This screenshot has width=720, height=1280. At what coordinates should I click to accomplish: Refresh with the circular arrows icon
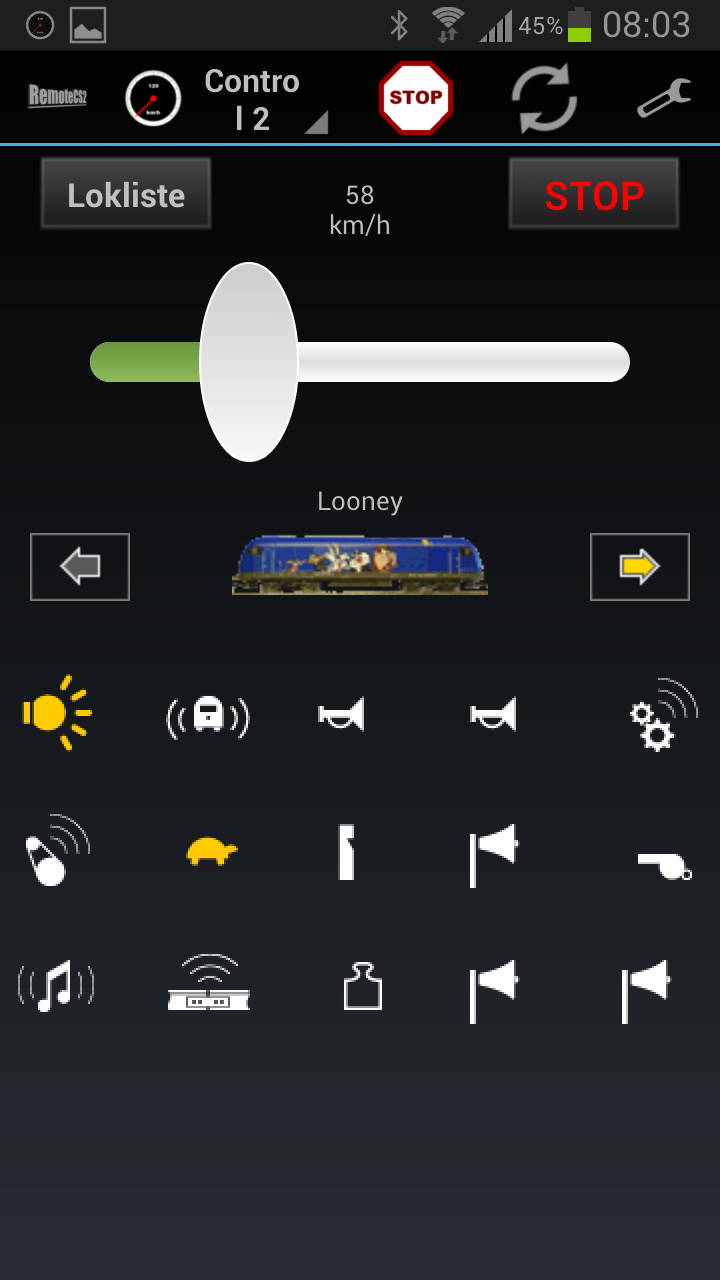(544, 99)
